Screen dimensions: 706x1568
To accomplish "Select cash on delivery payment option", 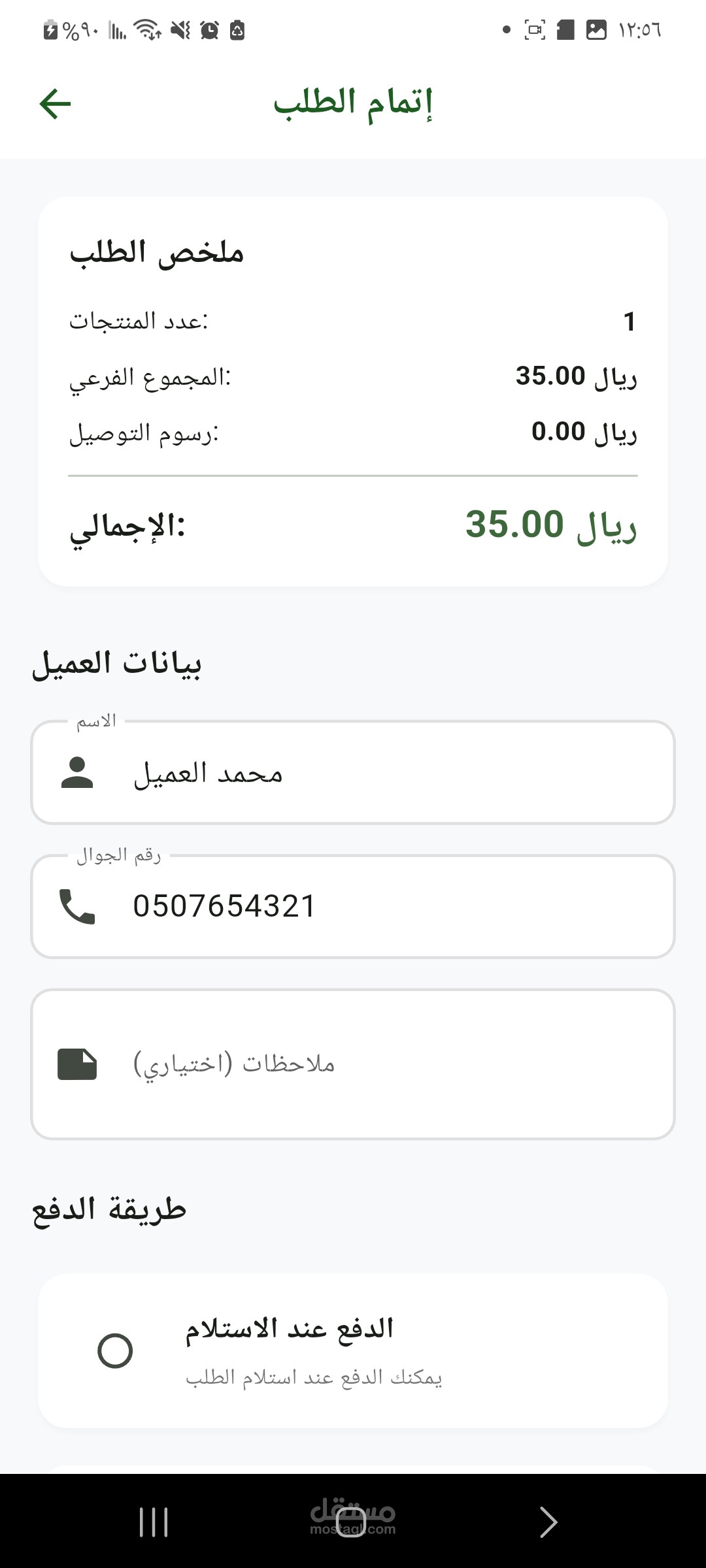I will point(115,1351).
